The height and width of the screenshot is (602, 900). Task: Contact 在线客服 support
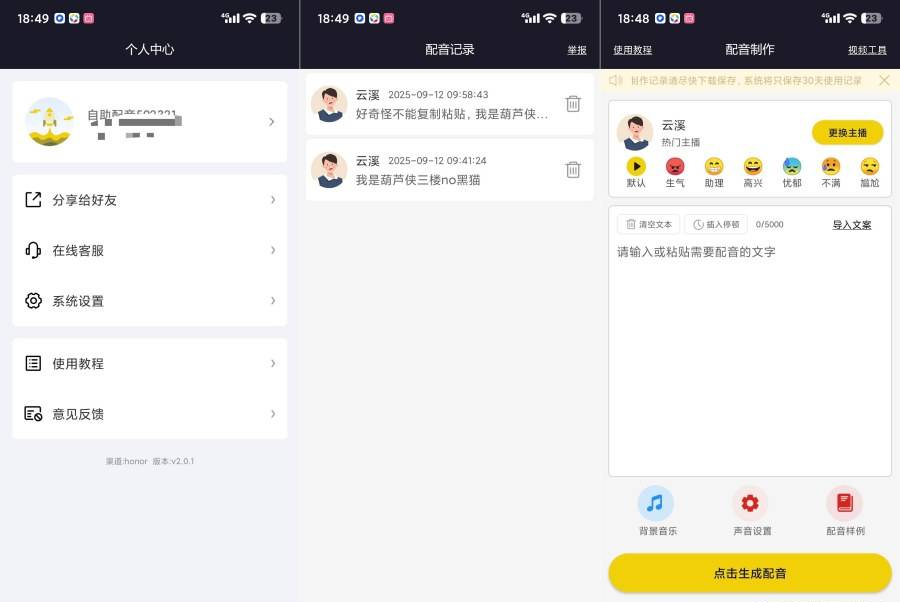150,250
